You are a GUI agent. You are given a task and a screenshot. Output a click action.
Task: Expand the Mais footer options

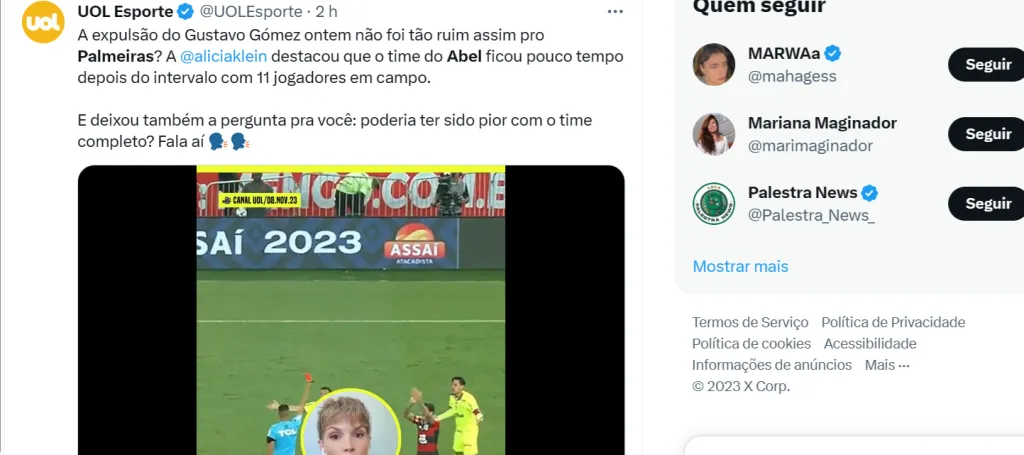[x=887, y=365]
